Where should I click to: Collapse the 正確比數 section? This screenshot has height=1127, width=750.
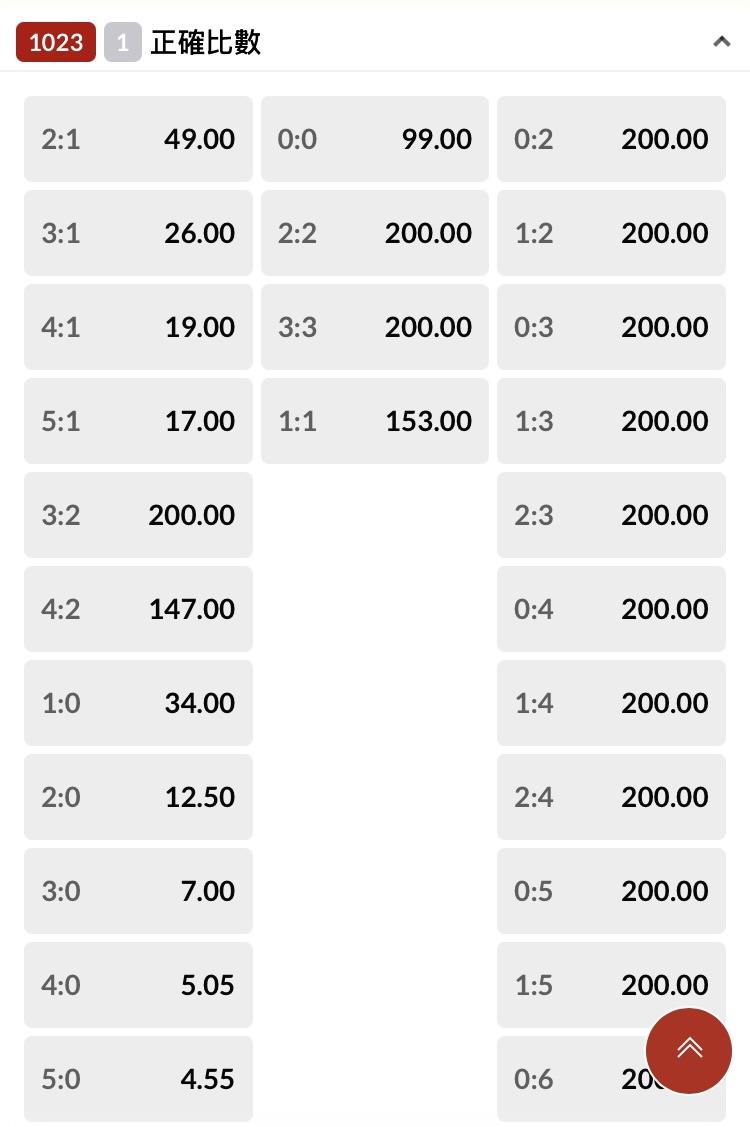[721, 42]
